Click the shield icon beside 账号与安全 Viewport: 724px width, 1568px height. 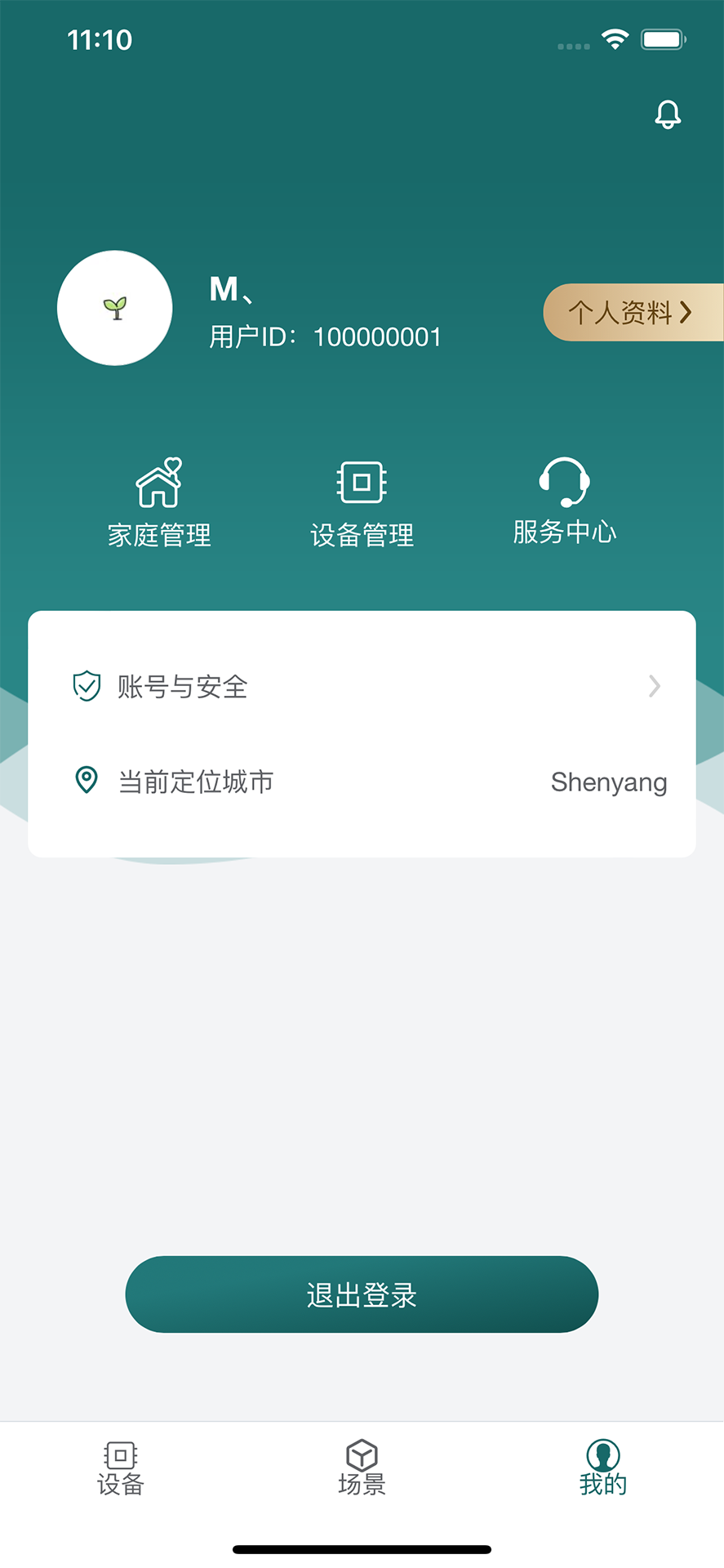coord(87,686)
